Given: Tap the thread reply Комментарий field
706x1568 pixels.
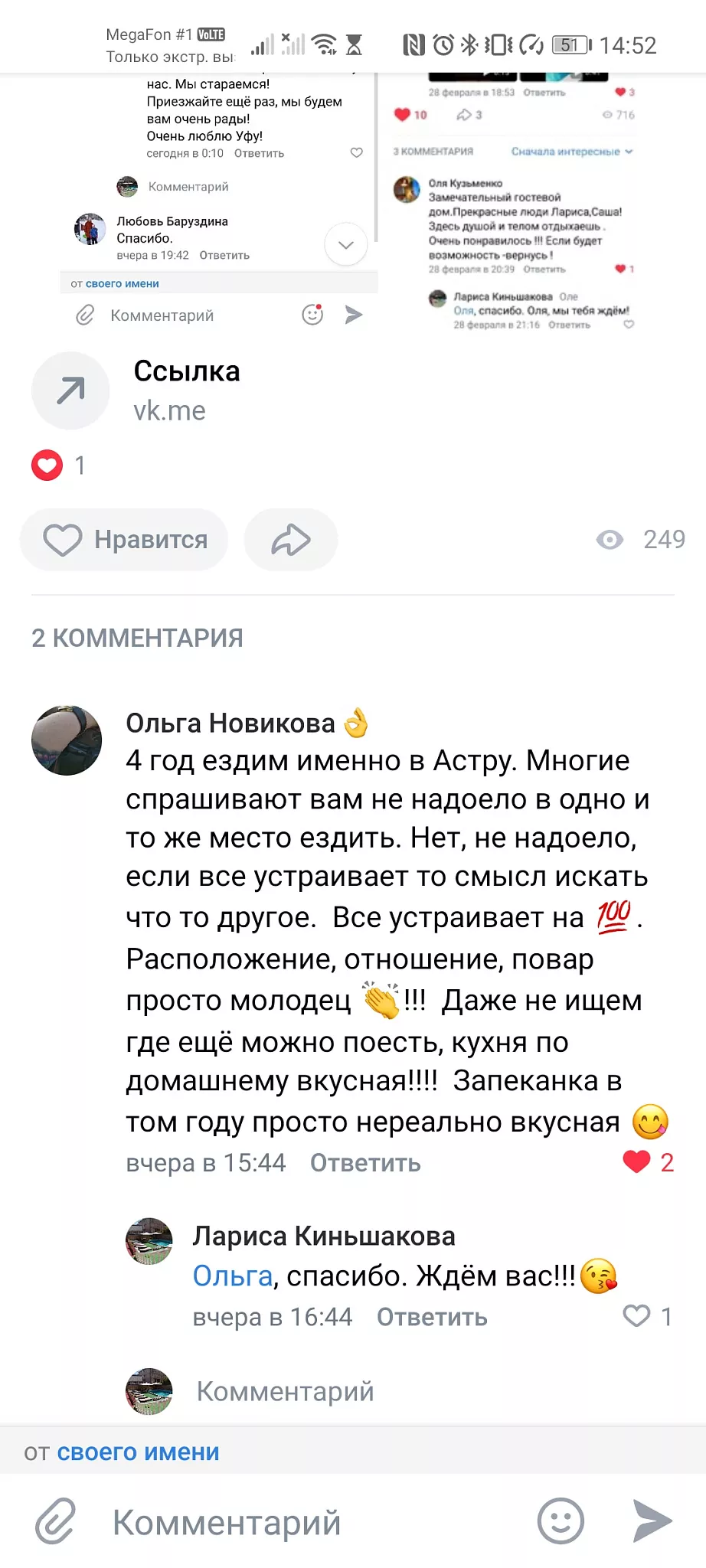Looking at the screenshot, I should point(285,1391).
